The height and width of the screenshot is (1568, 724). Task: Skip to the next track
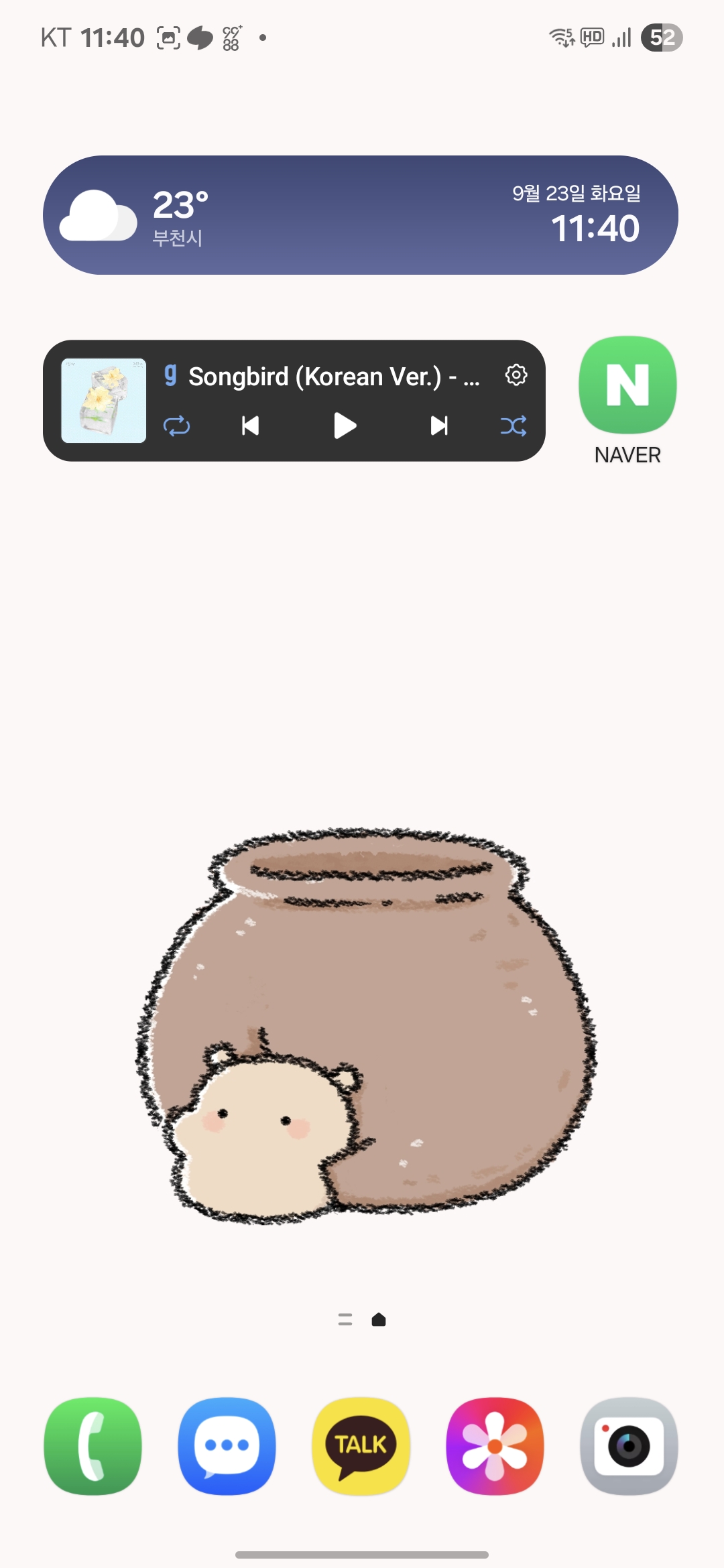439,426
